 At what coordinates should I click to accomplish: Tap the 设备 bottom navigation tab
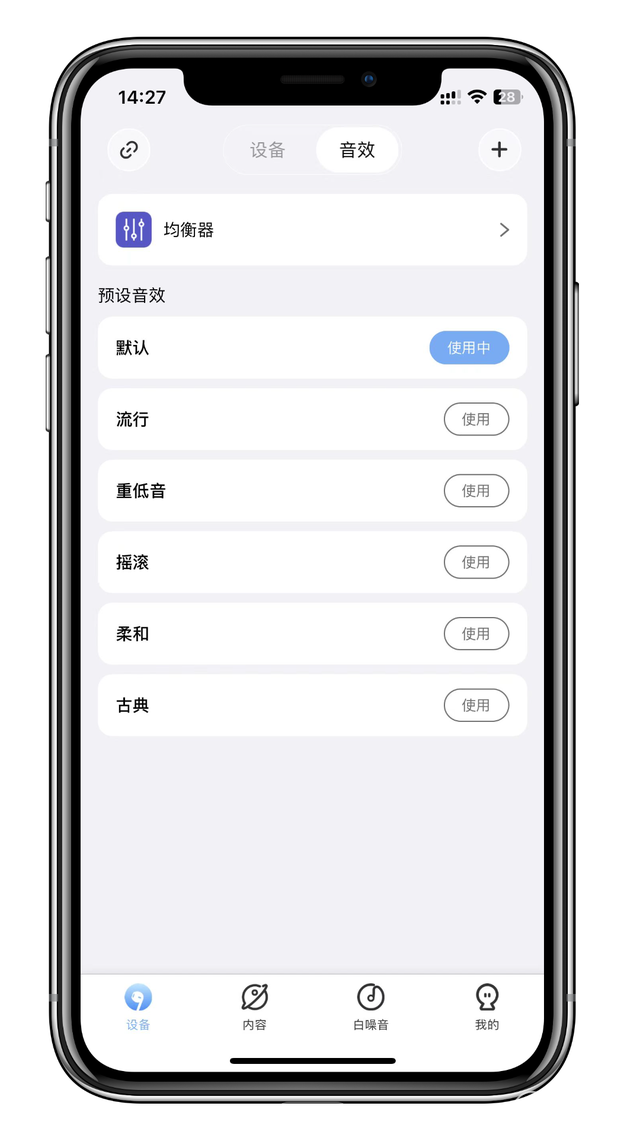click(138, 1007)
